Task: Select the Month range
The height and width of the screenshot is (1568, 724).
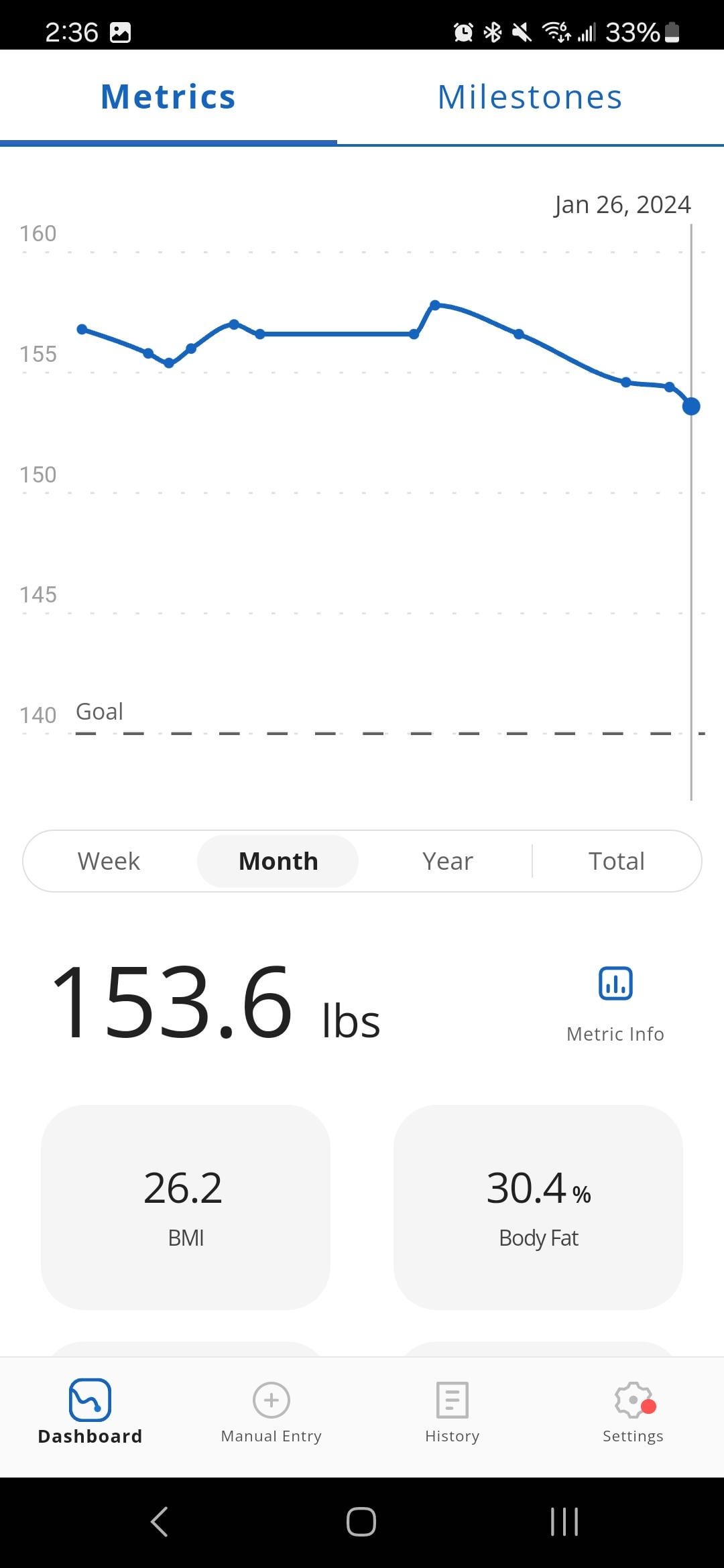Action: [278, 861]
